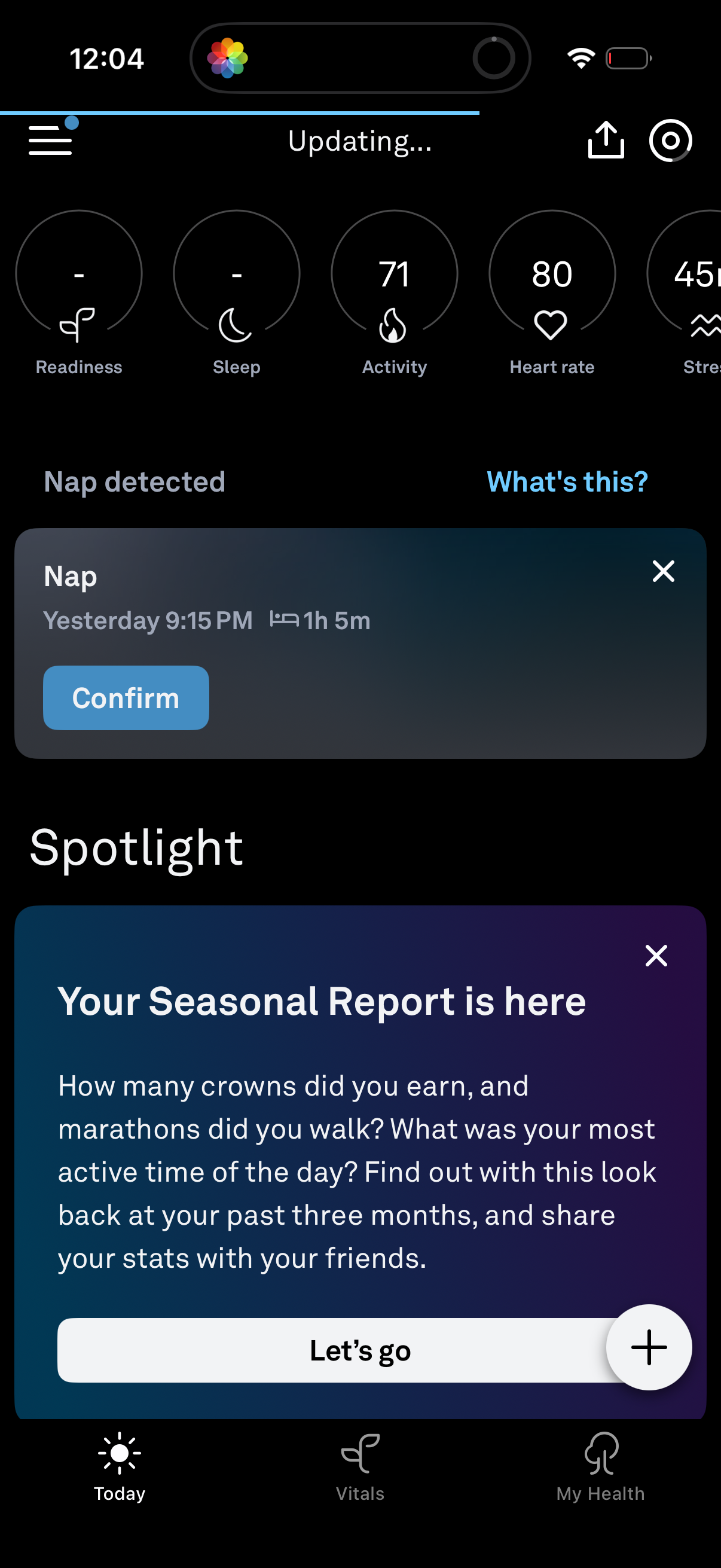Tap the Updating status header

[x=360, y=141]
